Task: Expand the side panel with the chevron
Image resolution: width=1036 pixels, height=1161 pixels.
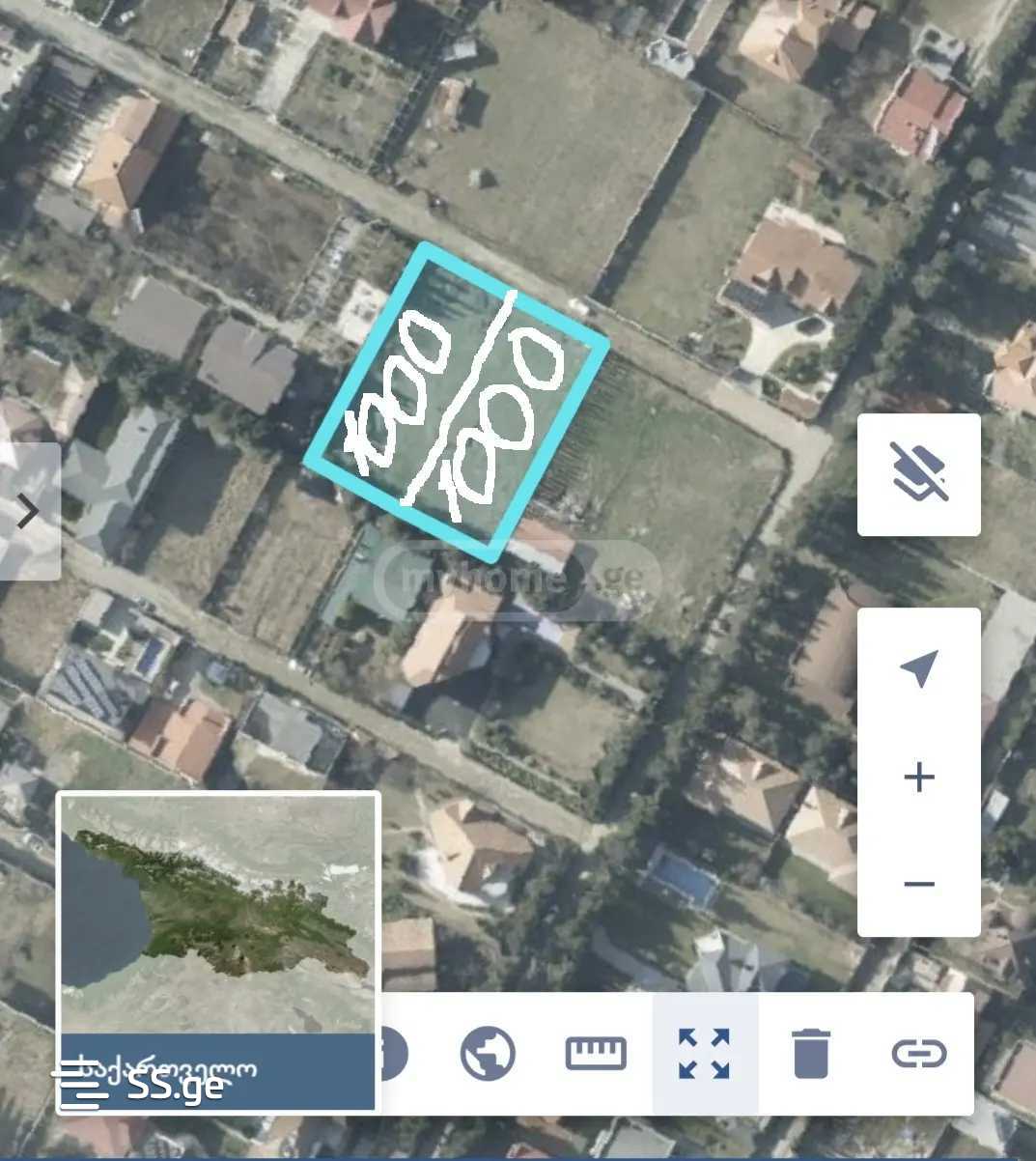Action: 28,511
